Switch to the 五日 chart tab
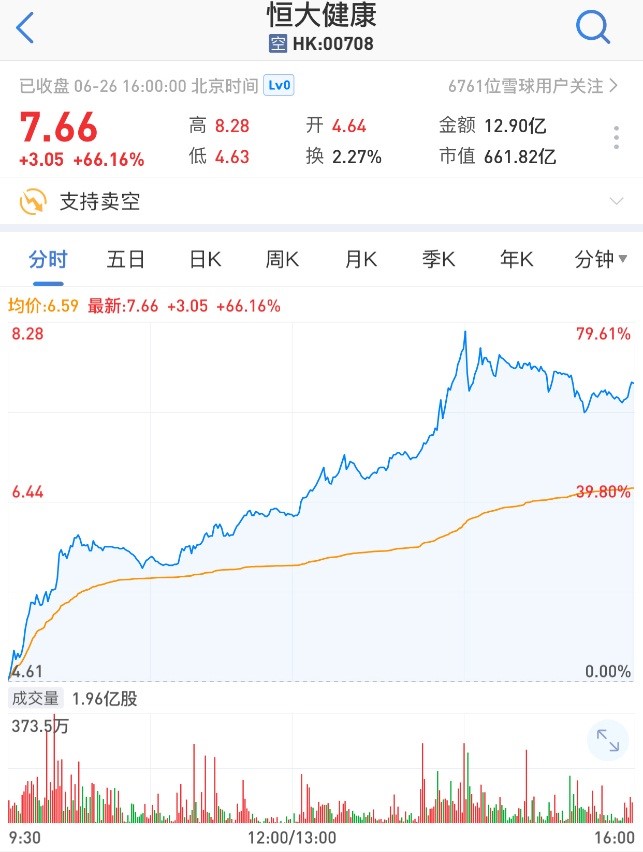 tap(126, 260)
